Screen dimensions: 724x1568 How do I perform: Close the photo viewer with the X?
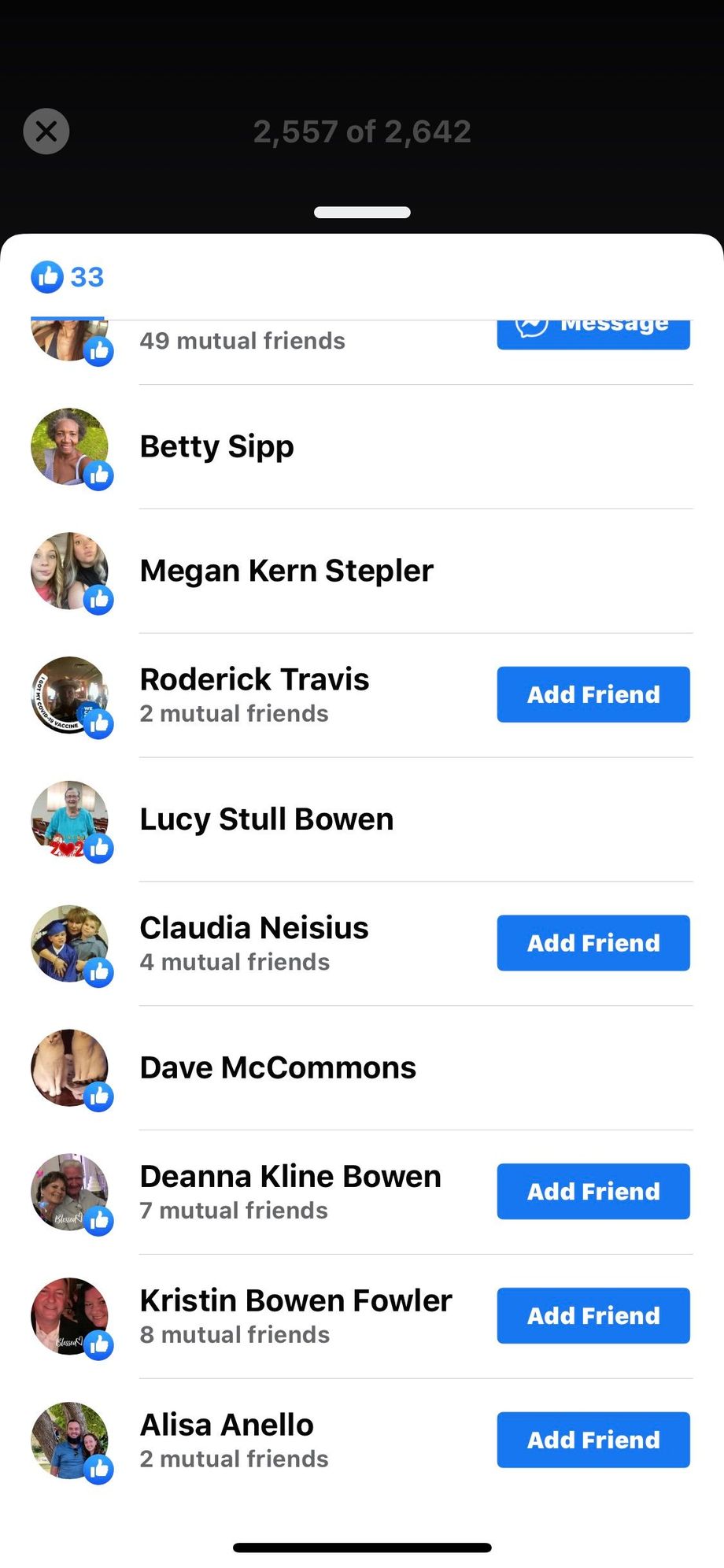(46, 131)
